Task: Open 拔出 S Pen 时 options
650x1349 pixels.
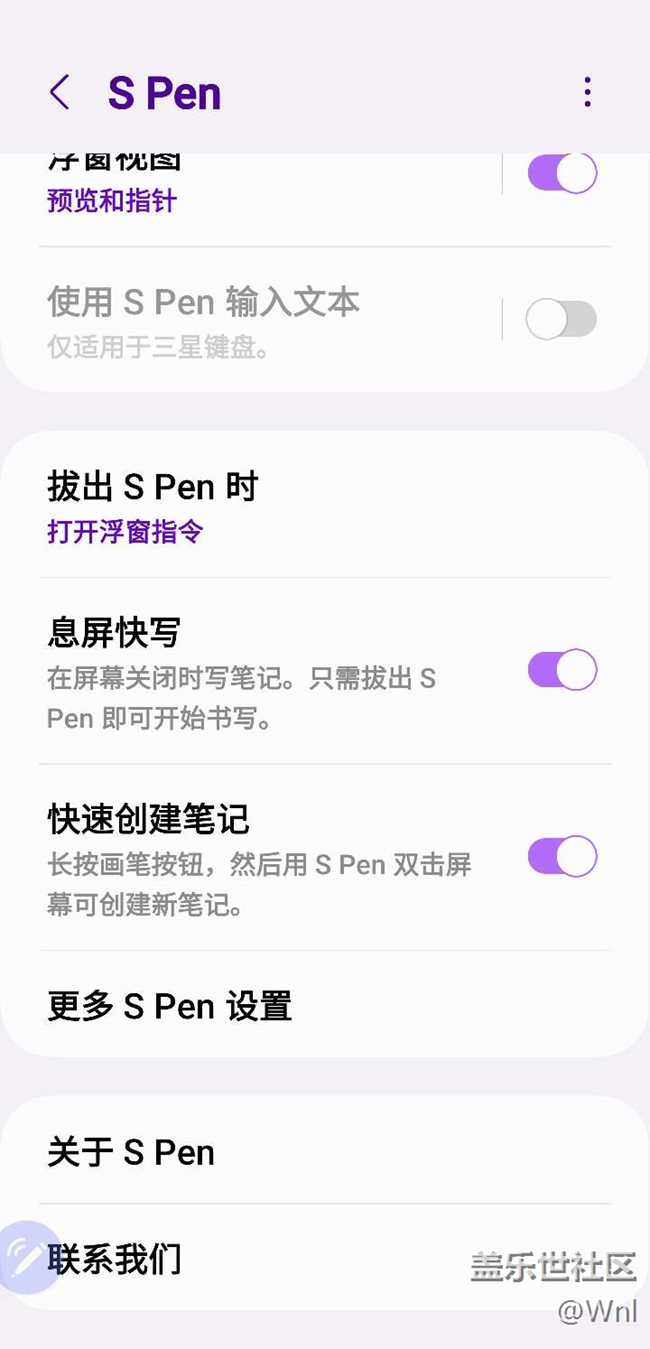Action: (x=325, y=507)
